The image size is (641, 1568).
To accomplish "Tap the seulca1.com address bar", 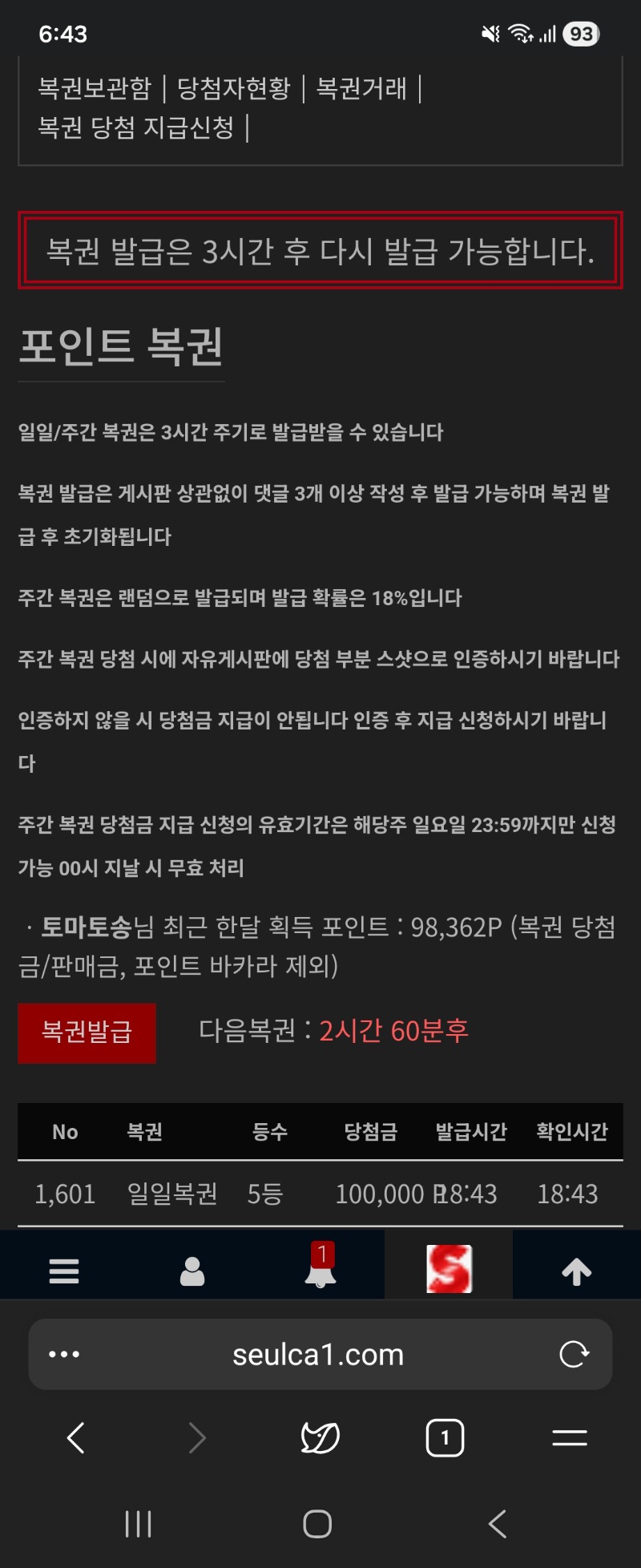I will click(318, 1354).
